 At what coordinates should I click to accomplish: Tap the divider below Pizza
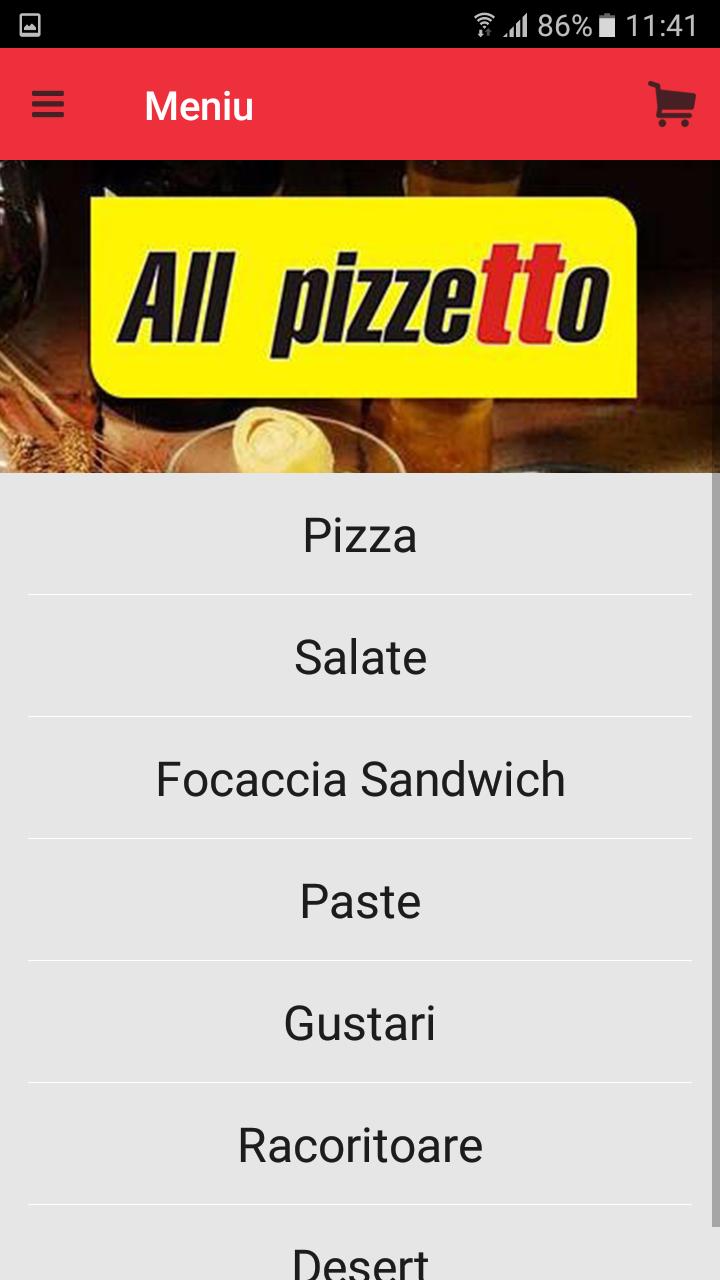point(360,595)
